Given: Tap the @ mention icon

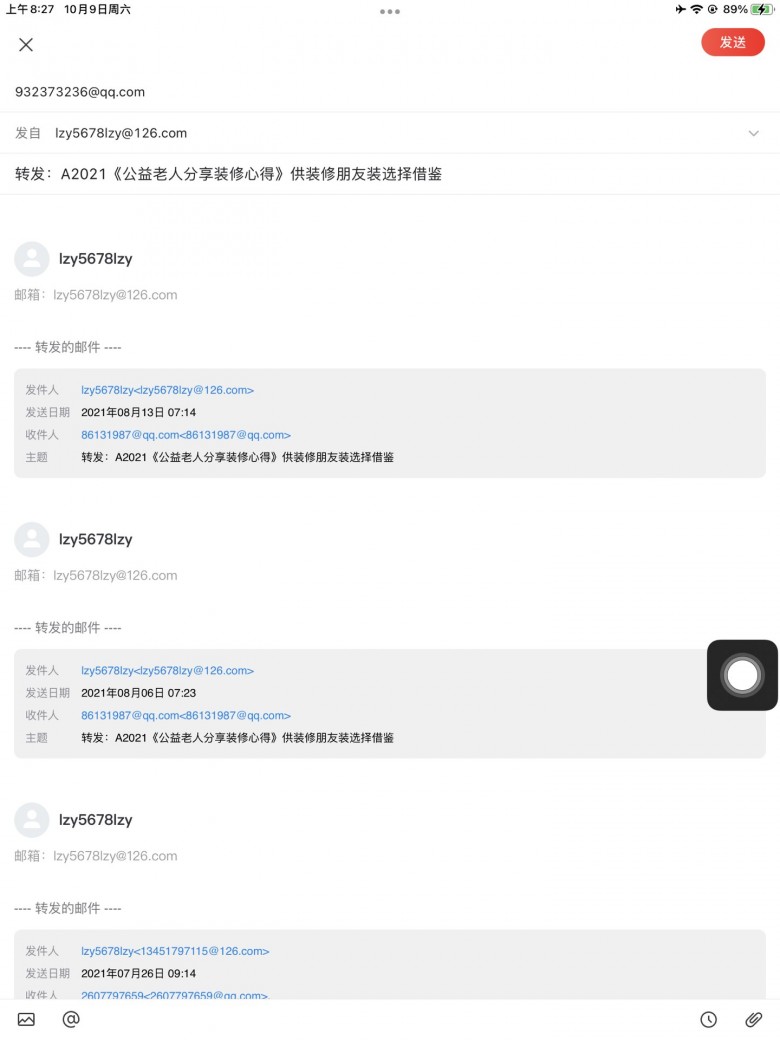Looking at the screenshot, I should click(70, 1019).
